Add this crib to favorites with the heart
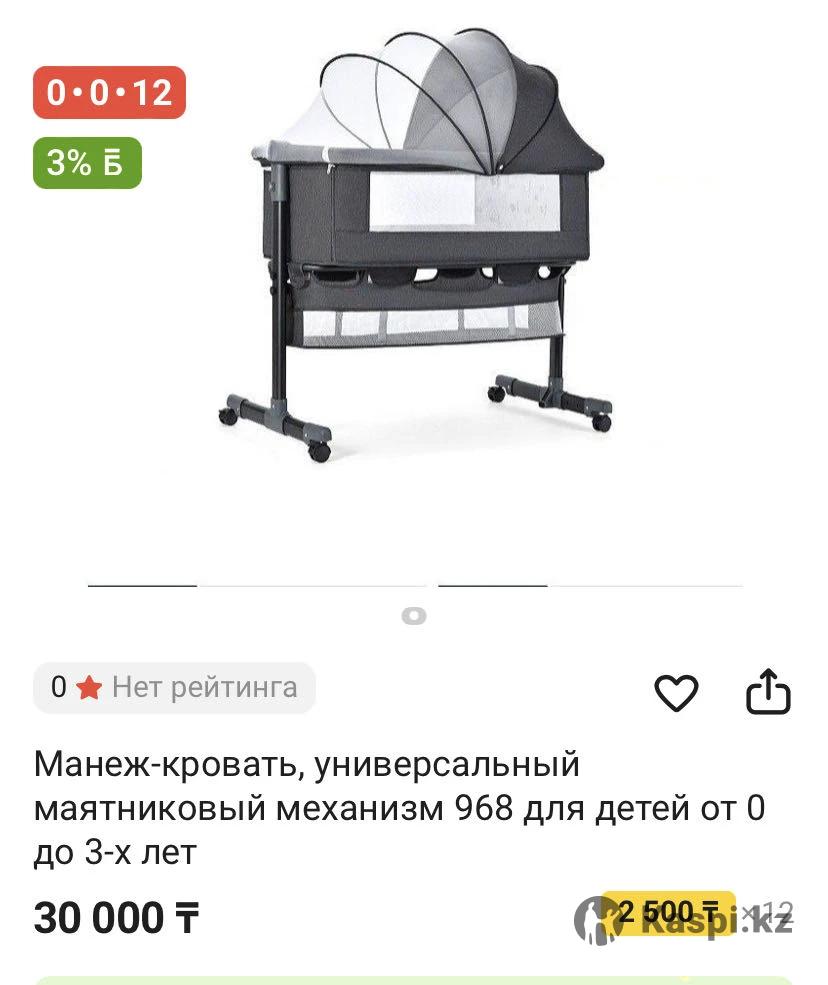Image resolution: width=828 pixels, height=985 pixels. (676, 692)
